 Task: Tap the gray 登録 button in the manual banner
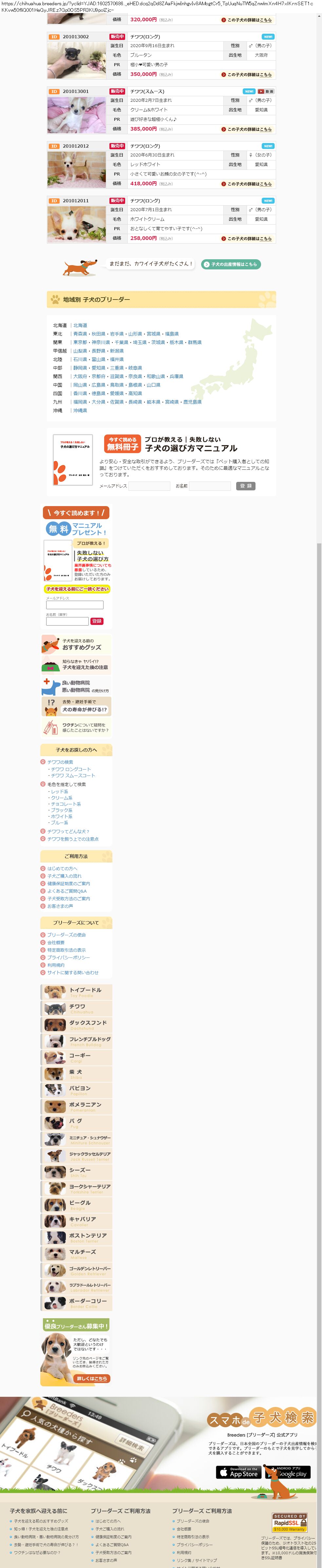[x=245, y=486]
